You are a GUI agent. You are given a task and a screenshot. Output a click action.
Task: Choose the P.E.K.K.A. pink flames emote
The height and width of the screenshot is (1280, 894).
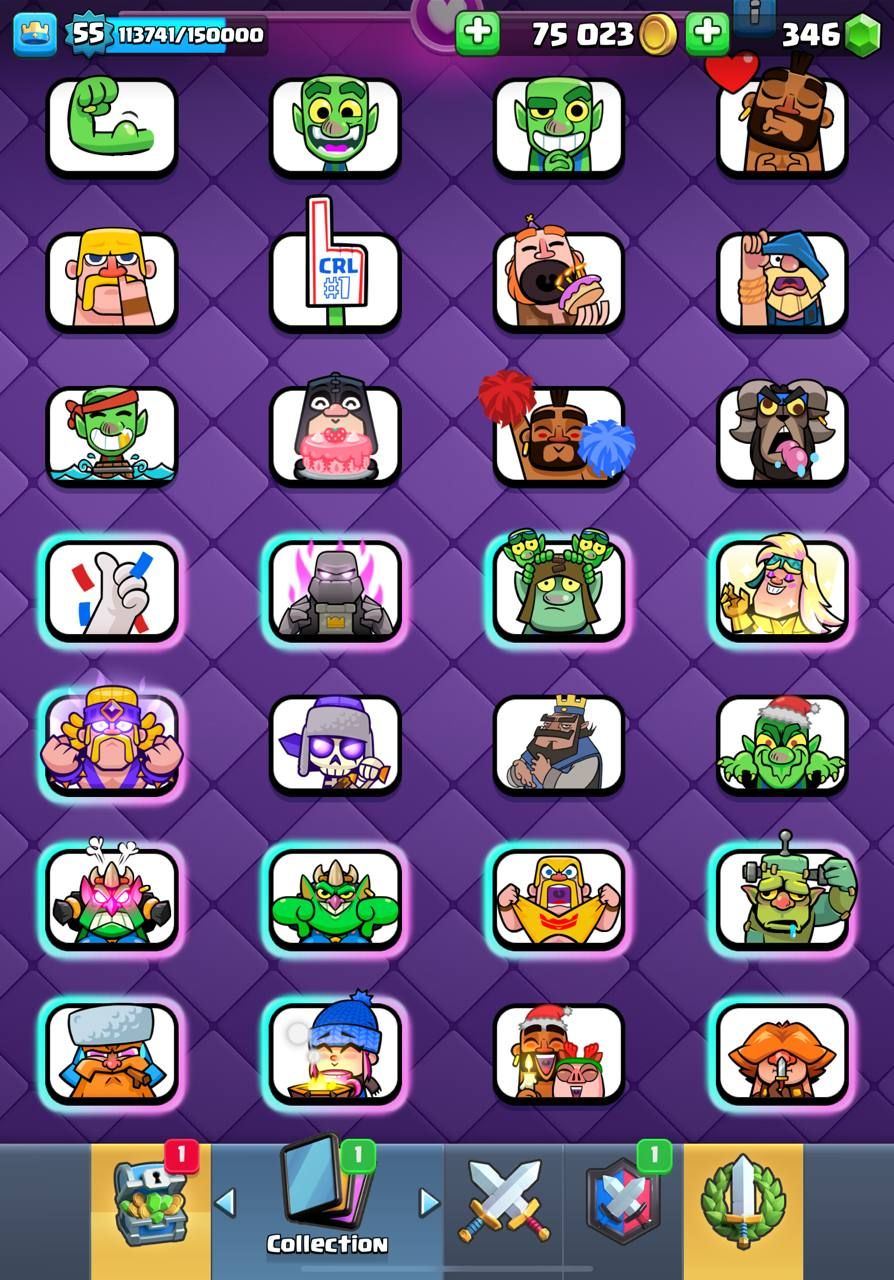click(335, 590)
